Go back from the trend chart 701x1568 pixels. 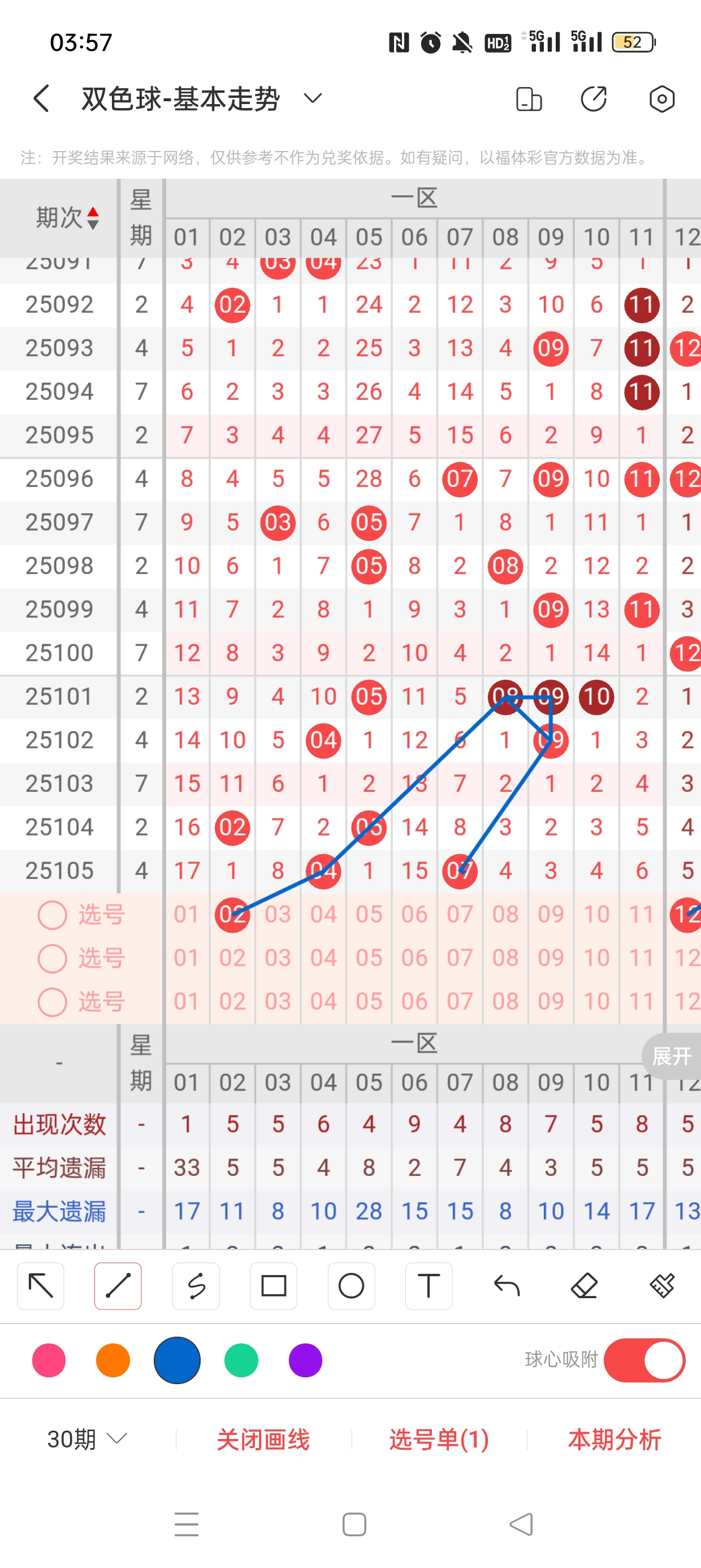[x=41, y=98]
